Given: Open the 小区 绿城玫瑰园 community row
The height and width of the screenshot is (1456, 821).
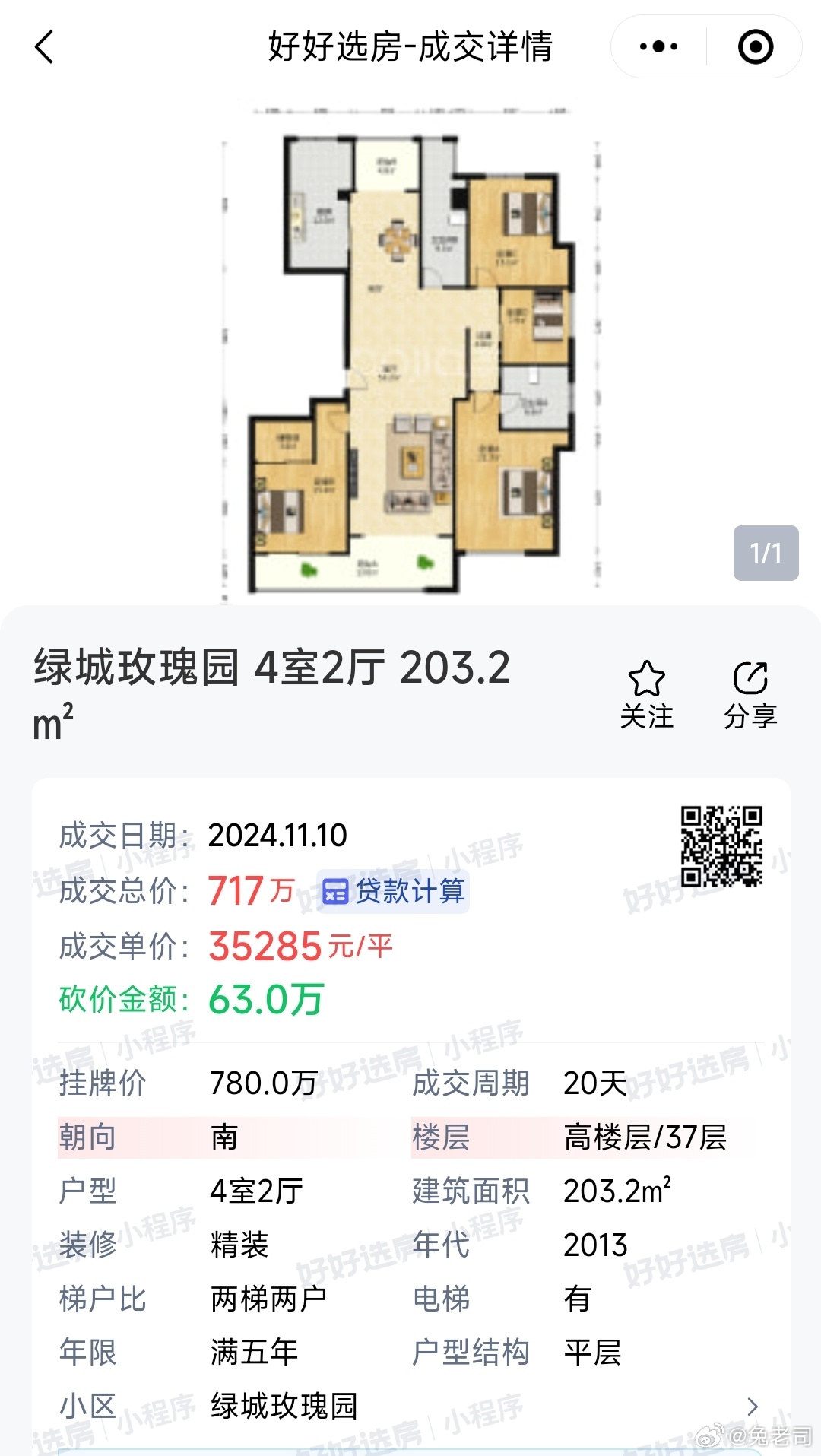Looking at the screenshot, I should point(410,1406).
